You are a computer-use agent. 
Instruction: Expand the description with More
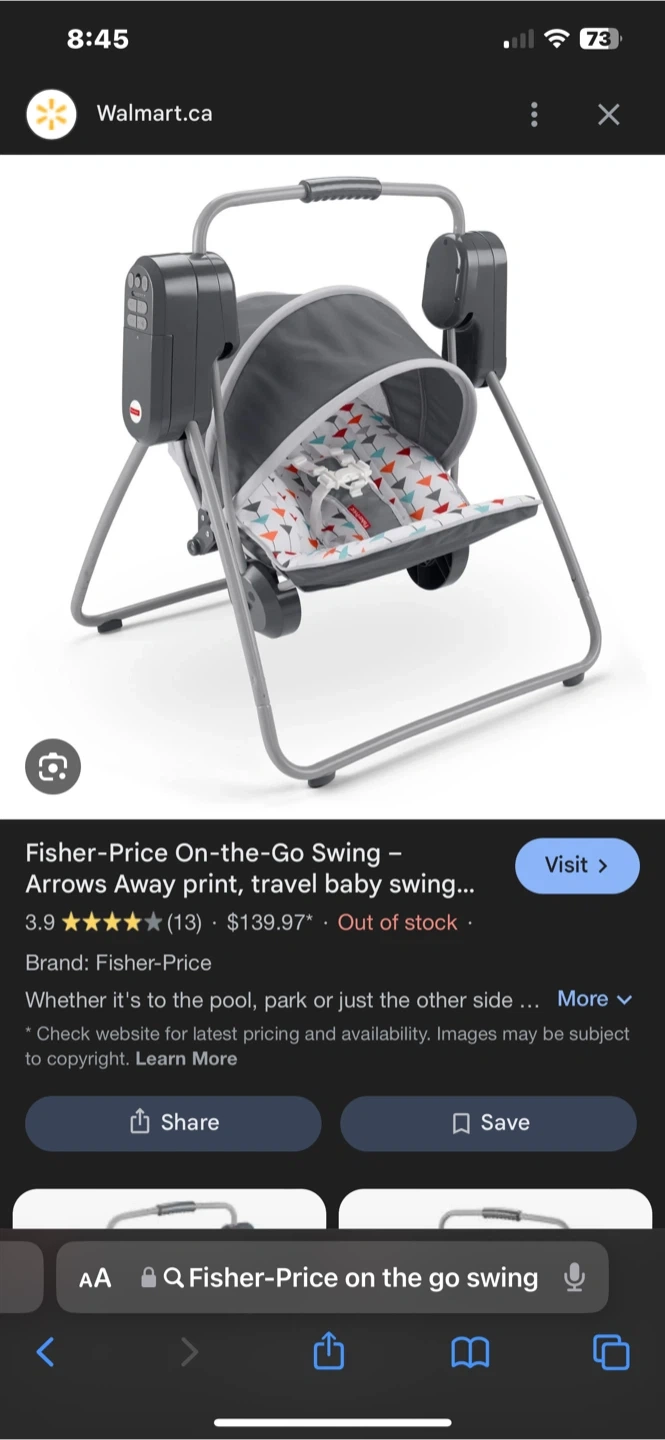coord(594,999)
